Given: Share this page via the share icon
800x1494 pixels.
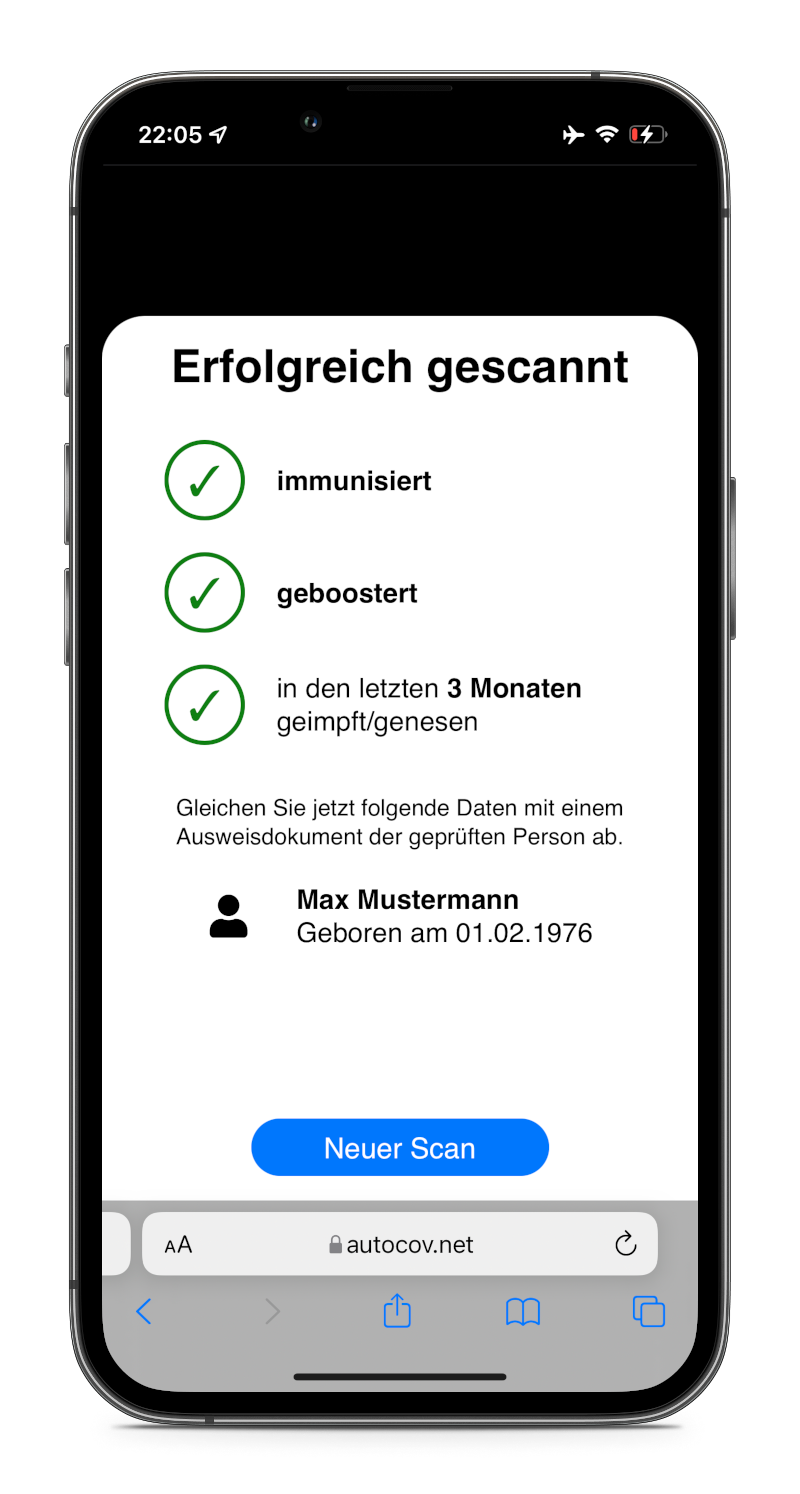Looking at the screenshot, I should tap(397, 1310).
